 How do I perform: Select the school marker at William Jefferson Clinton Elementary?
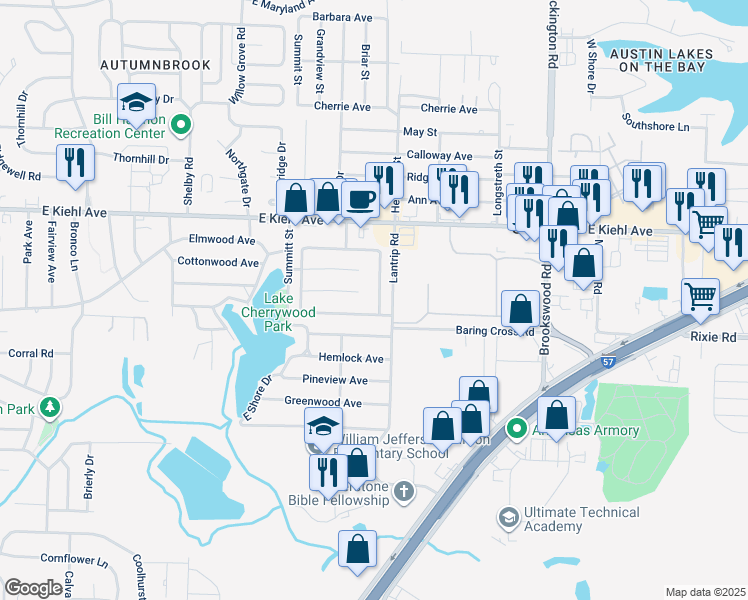click(323, 426)
